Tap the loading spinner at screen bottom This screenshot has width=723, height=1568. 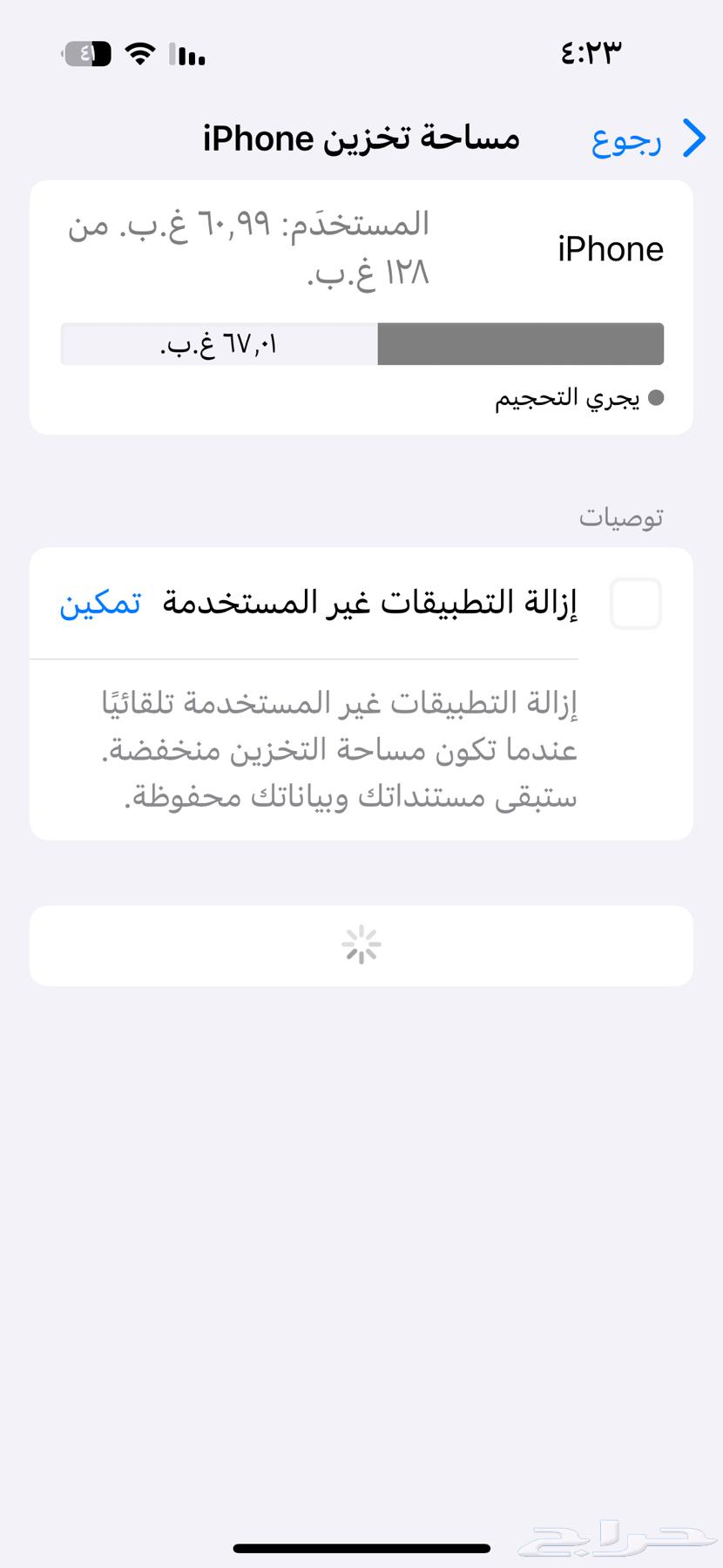coord(361,943)
